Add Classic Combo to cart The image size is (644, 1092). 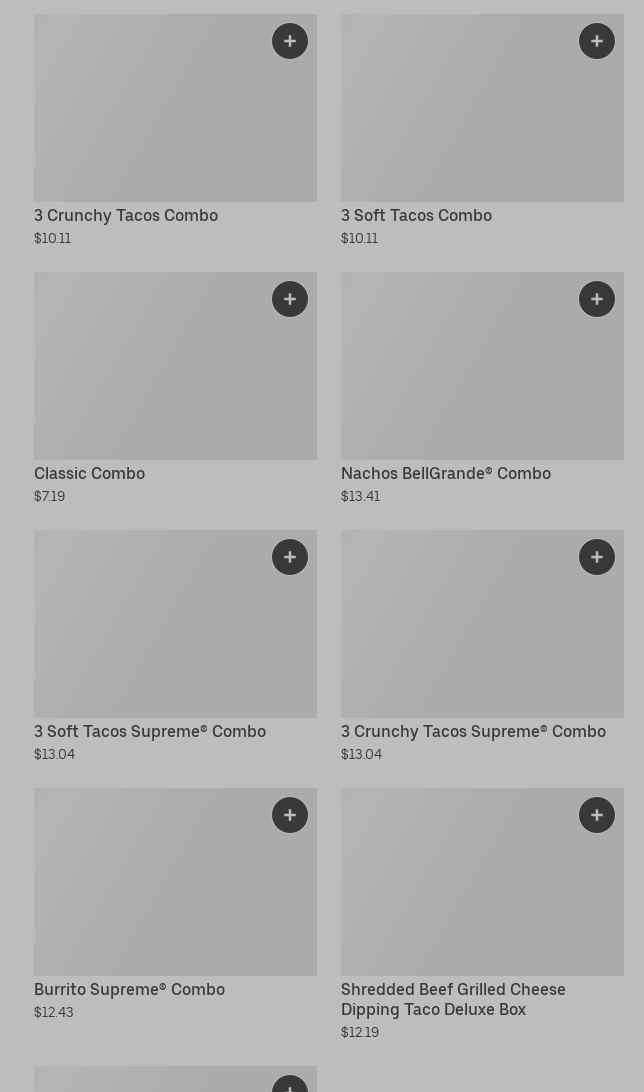[x=290, y=299]
